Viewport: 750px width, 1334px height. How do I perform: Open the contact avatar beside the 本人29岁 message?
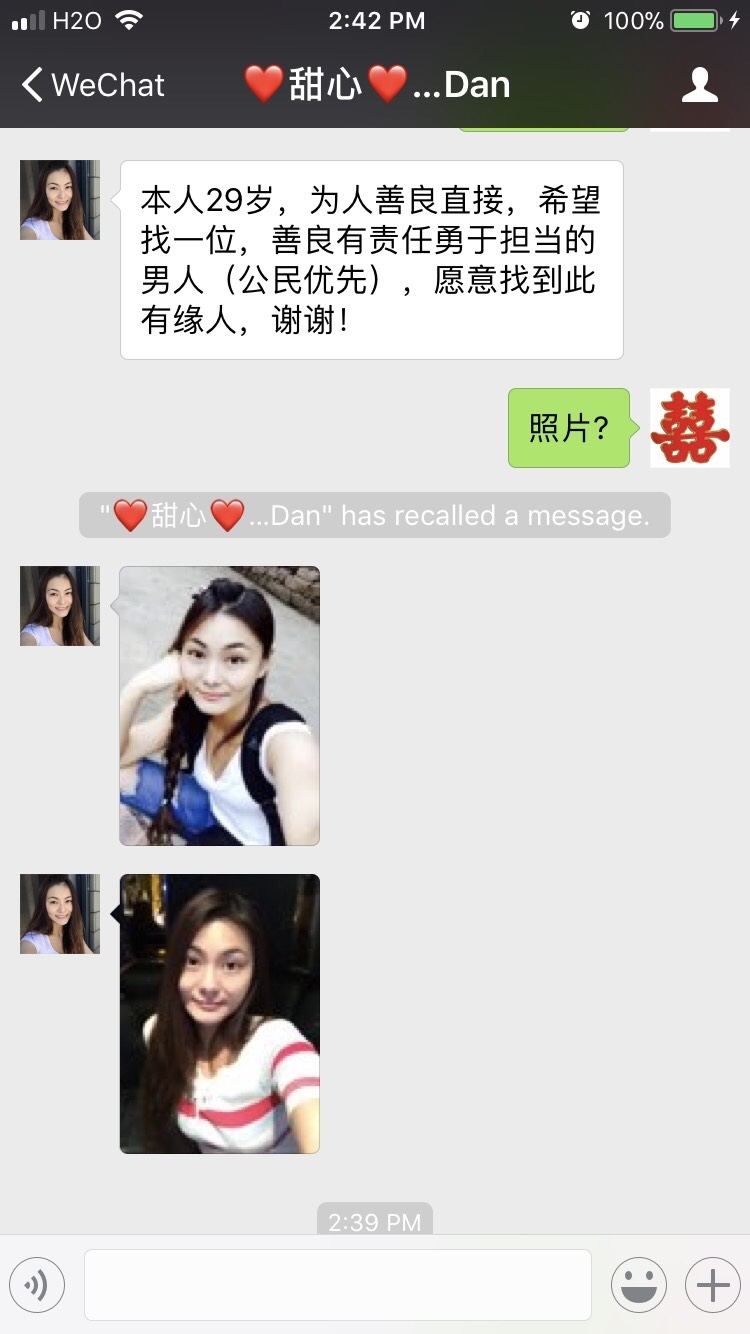tap(60, 200)
